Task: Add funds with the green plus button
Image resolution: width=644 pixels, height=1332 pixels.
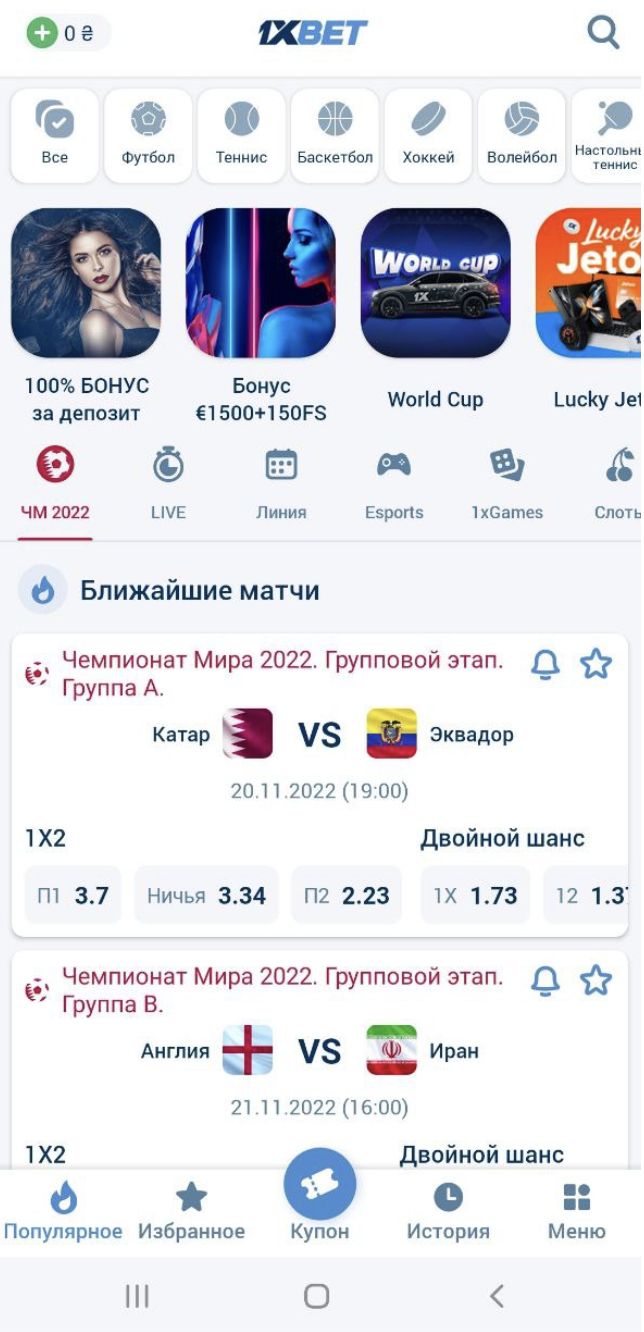Action: [42, 33]
